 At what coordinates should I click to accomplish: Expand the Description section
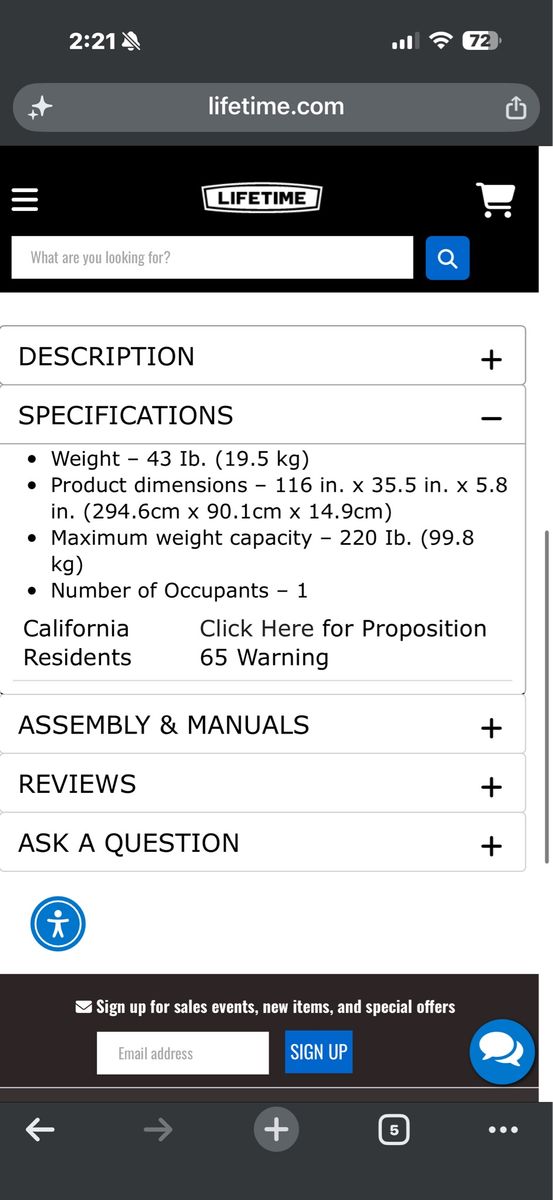[262, 356]
